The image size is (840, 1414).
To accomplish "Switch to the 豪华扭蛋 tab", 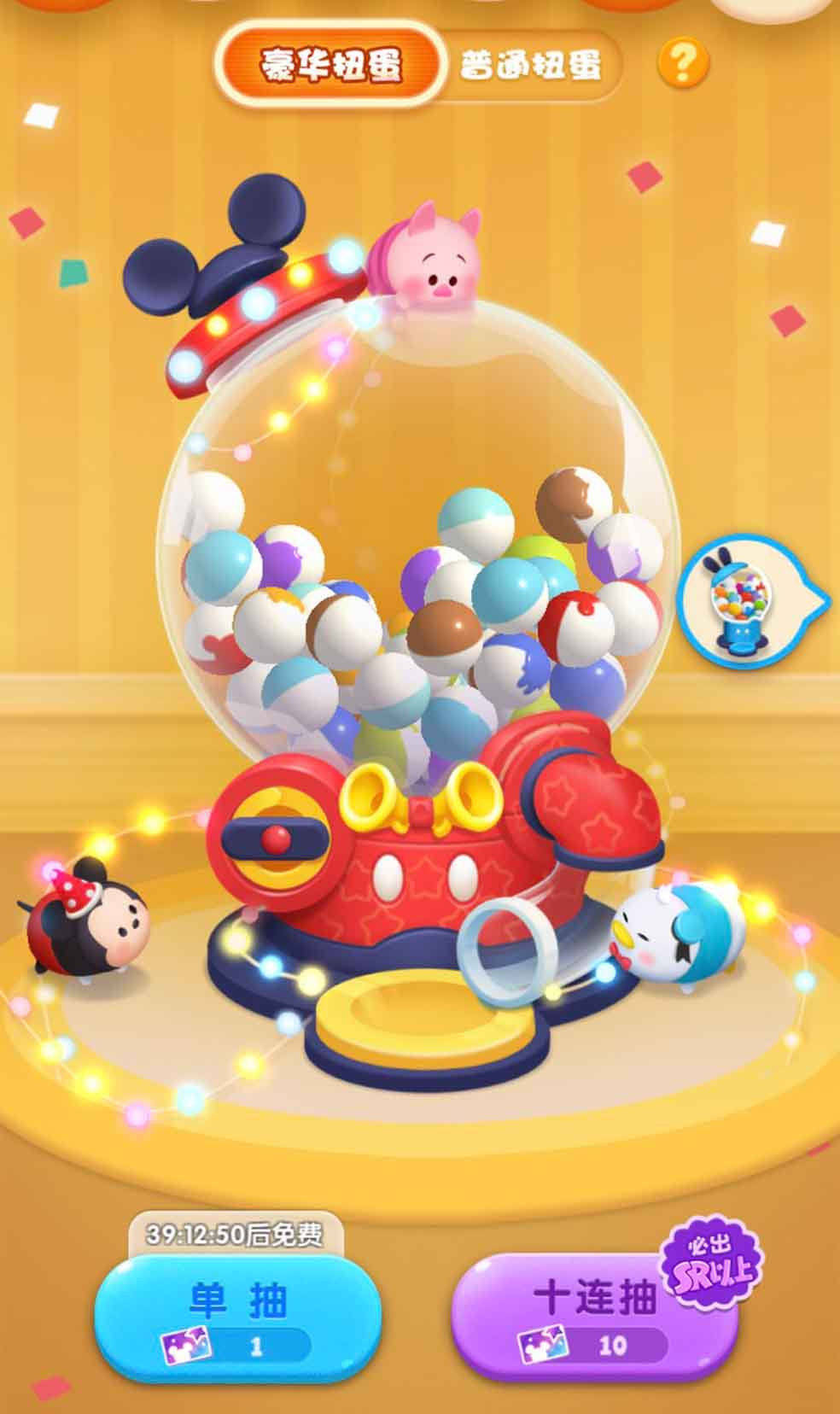I will [x=330, y=64].
